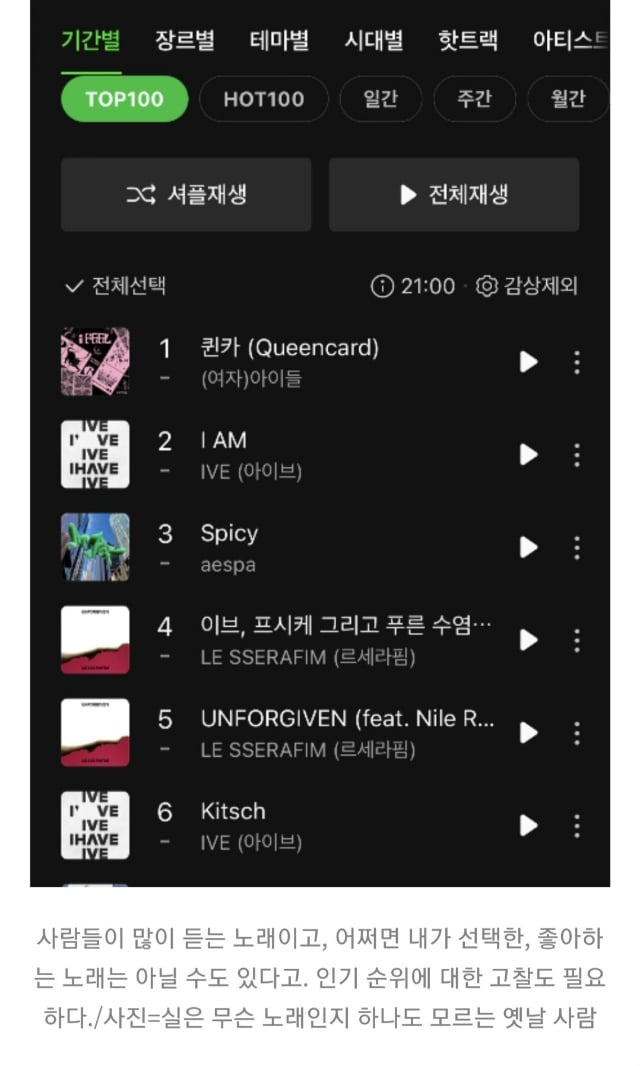Tap the info icon next to 21:00

382,286
